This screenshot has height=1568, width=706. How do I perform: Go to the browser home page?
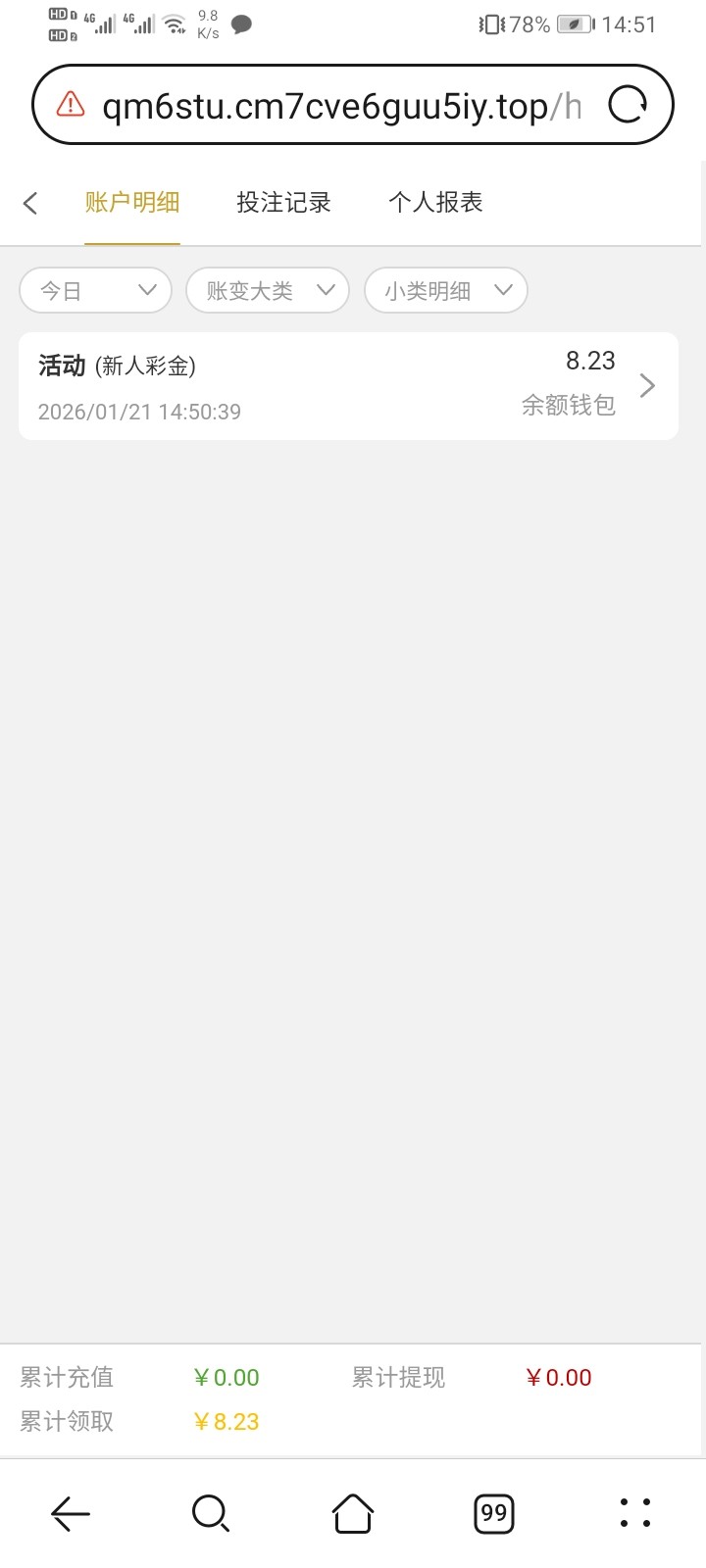point(353,1513)
